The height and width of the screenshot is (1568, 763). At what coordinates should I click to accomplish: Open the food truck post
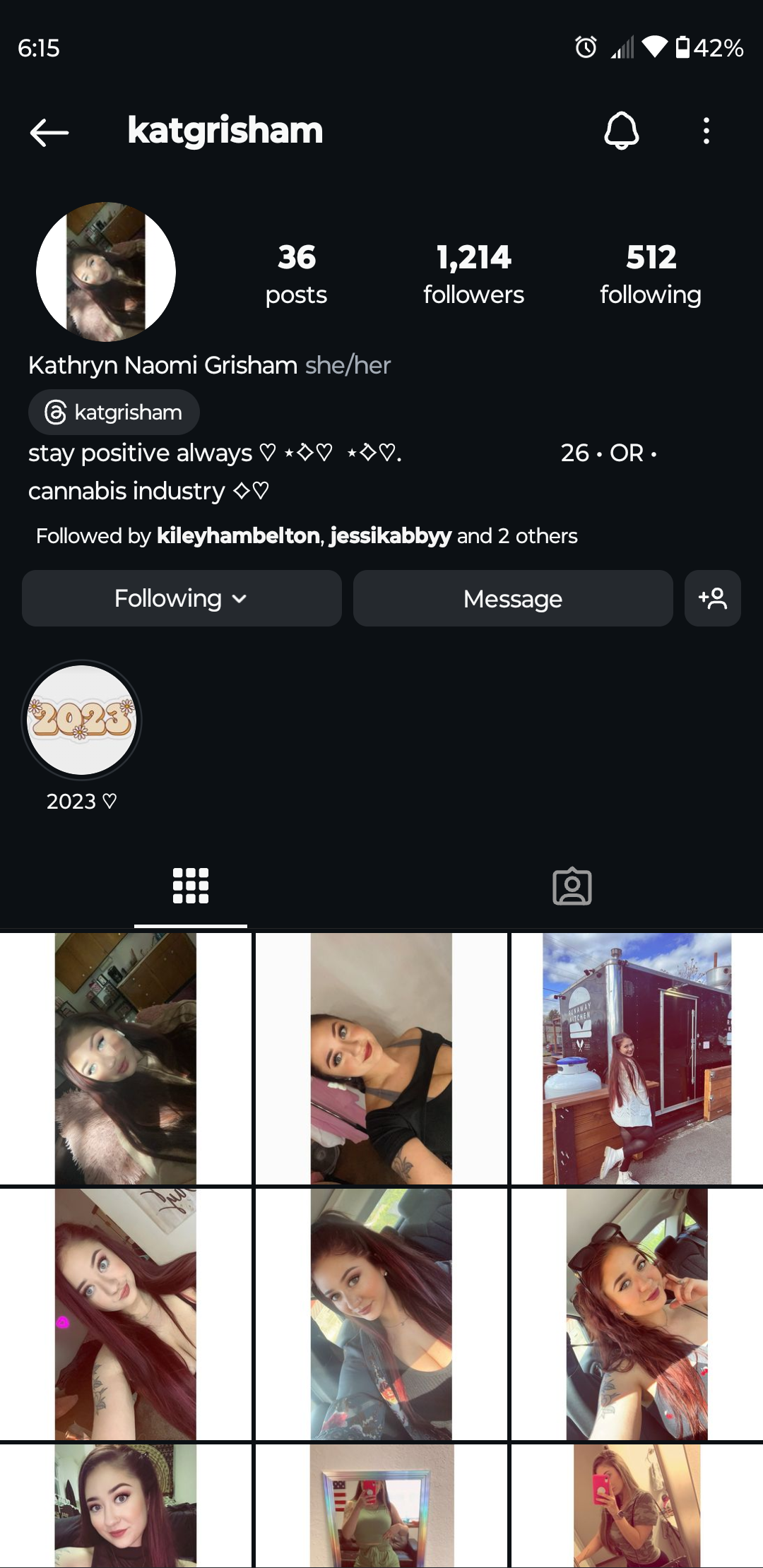click(637, 1058)
